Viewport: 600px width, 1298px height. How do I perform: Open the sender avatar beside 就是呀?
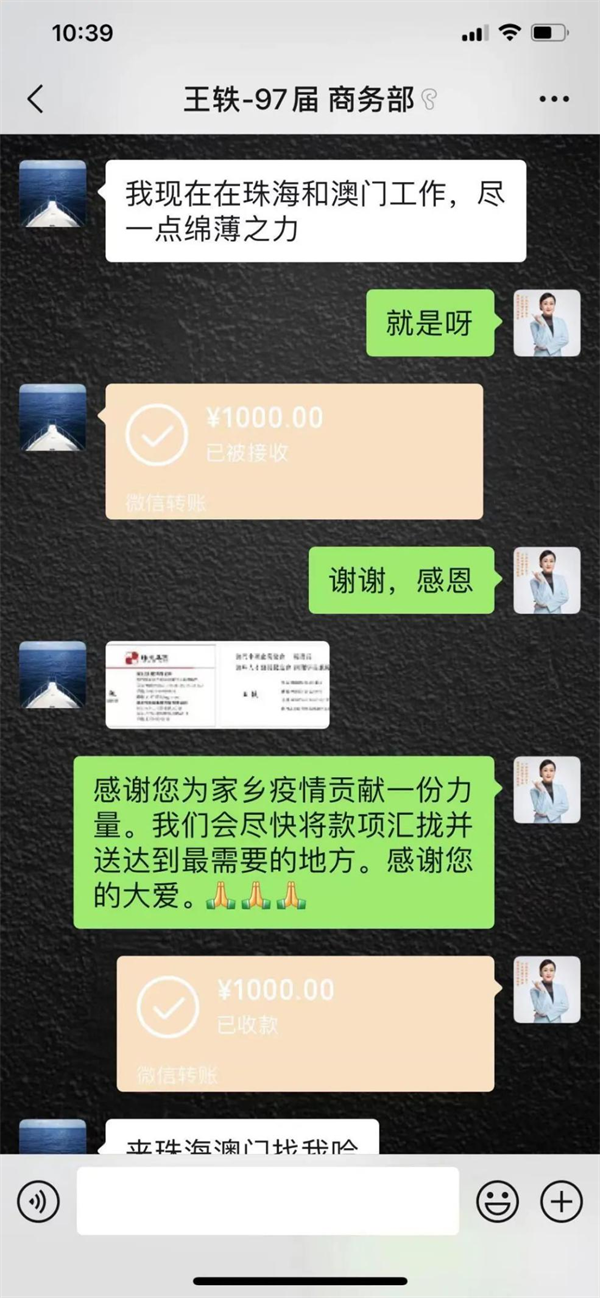[547, 323]
